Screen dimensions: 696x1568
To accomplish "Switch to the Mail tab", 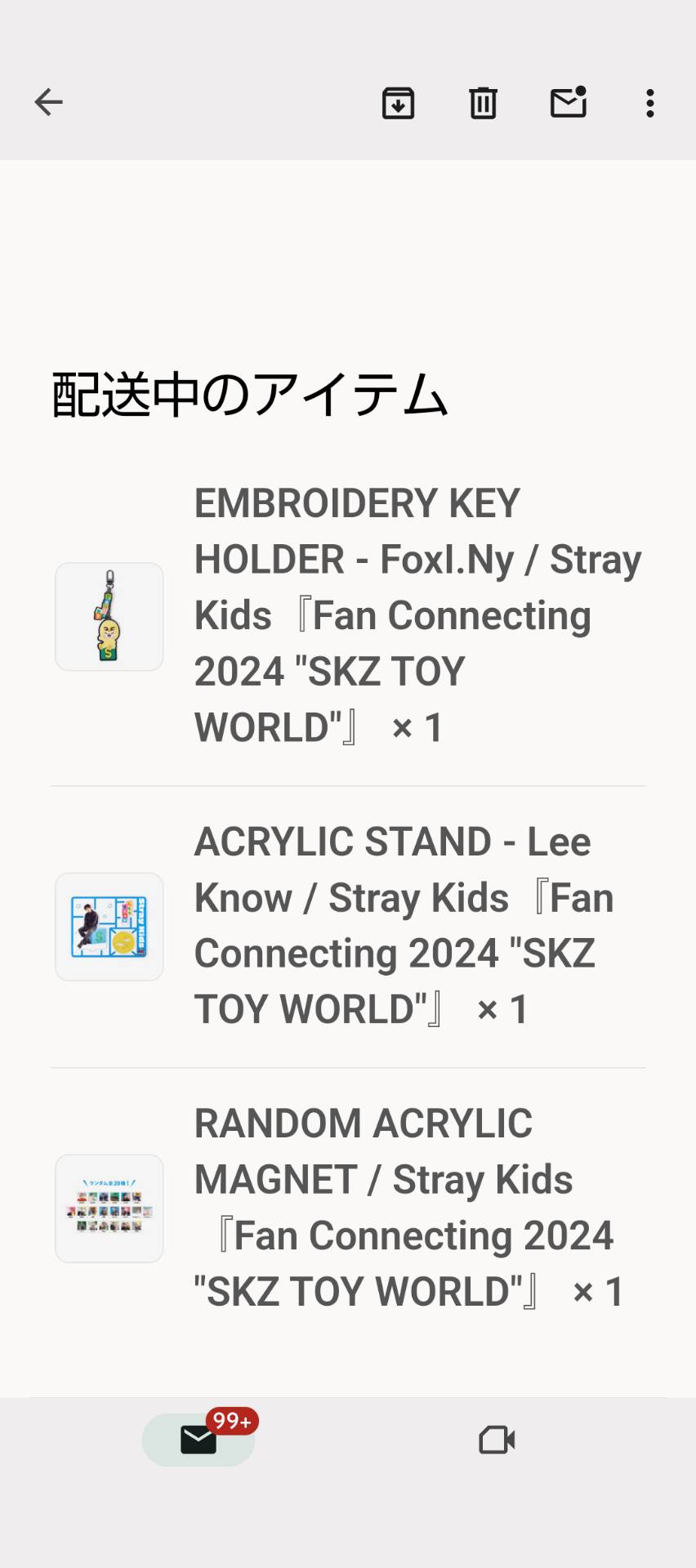I will tap(199, 1439).
